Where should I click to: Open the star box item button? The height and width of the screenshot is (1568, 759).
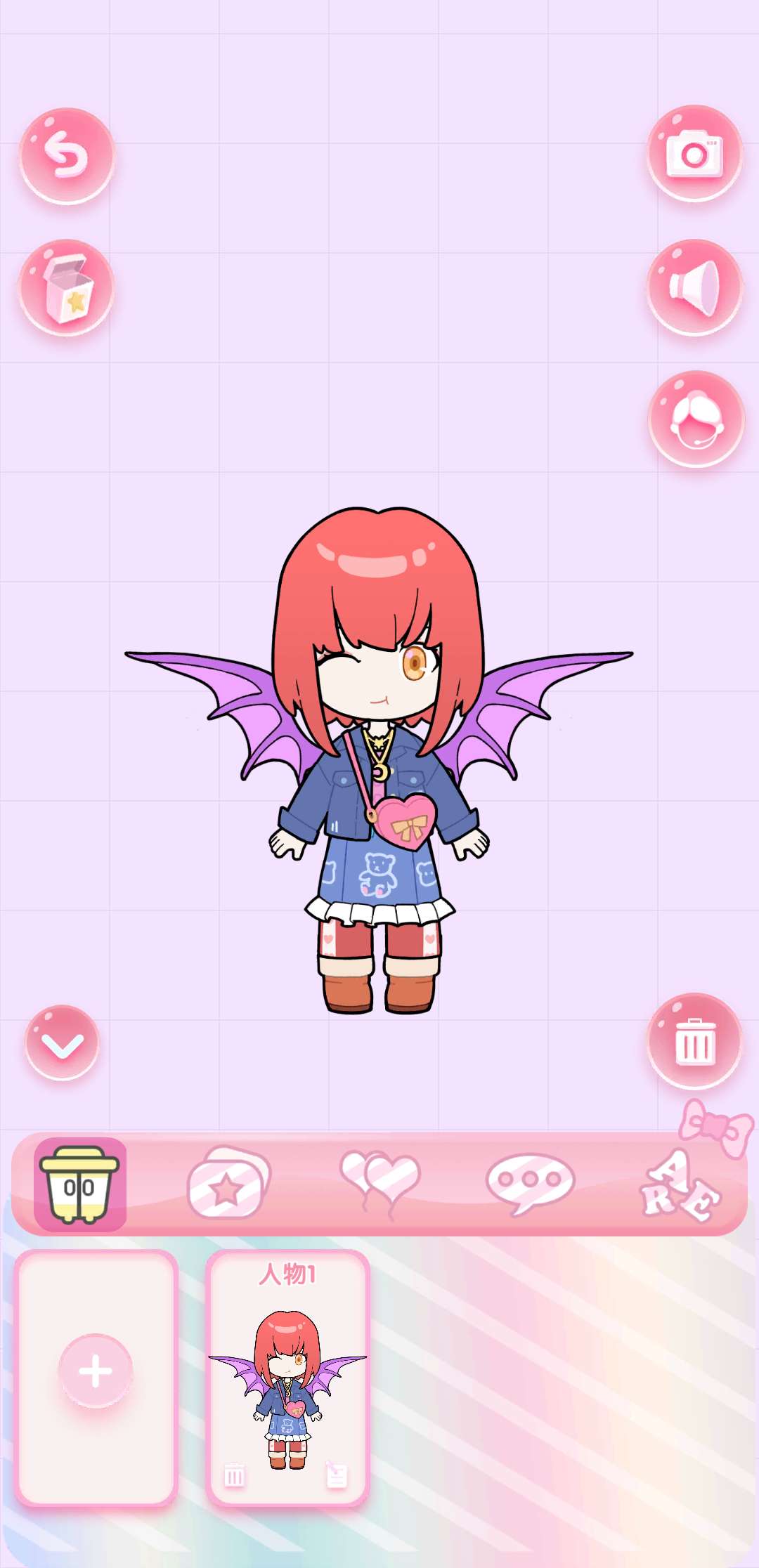[x=67, y=289]
